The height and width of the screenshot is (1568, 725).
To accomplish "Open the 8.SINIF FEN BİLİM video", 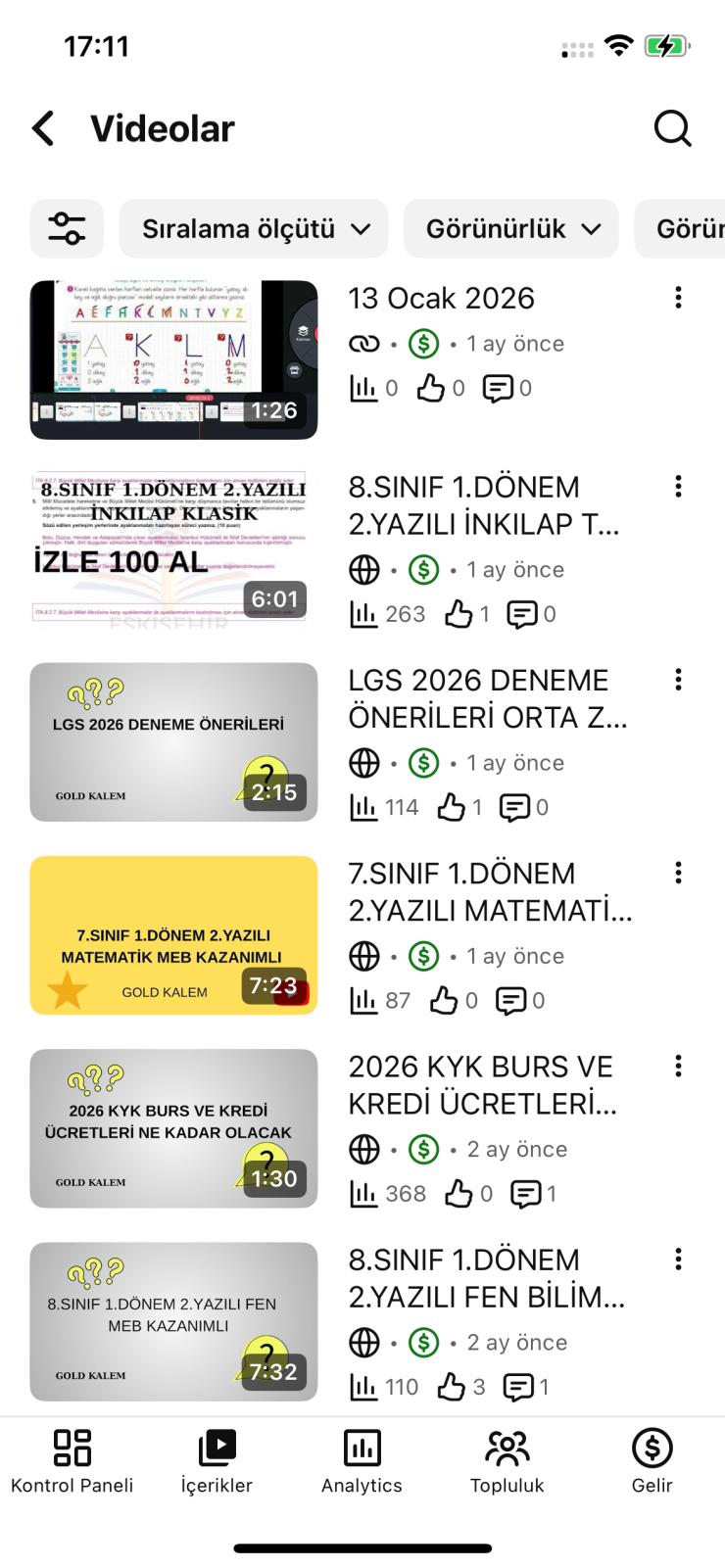I will point(173,1320).
